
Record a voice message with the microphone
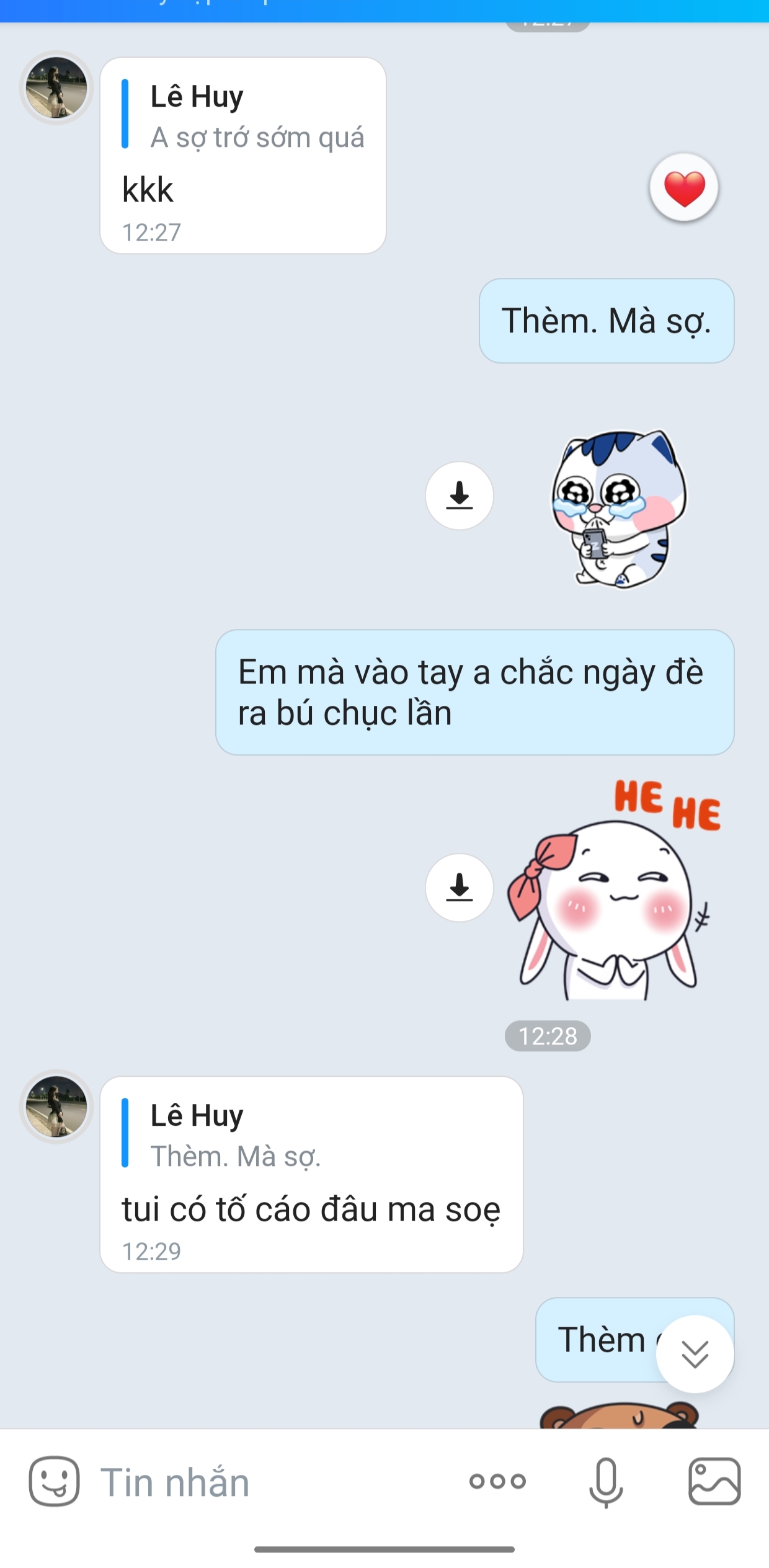605,1482
